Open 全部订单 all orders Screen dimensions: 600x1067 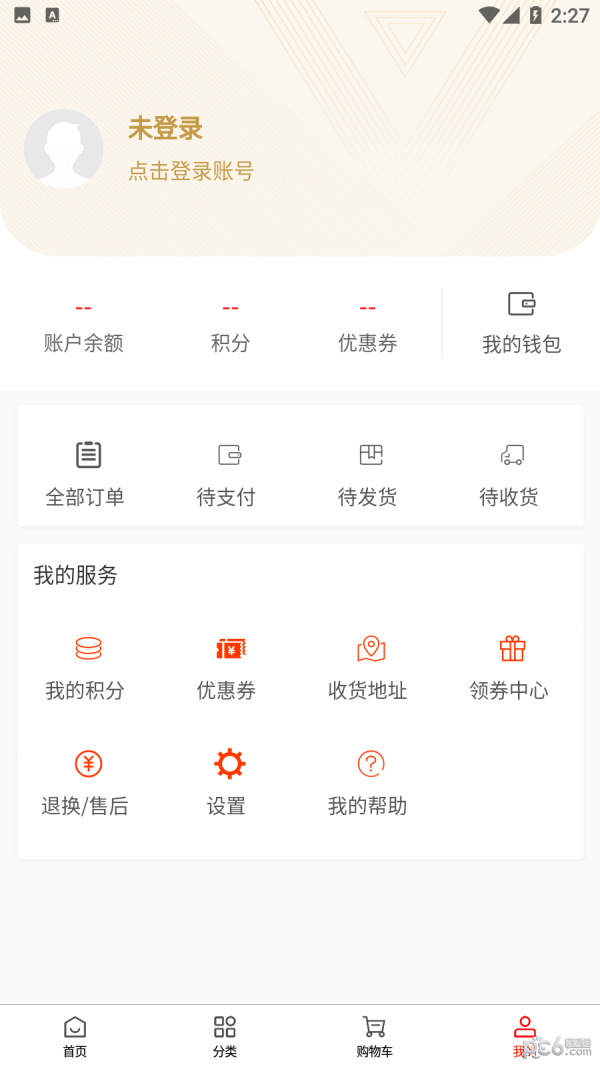coord(85,474)
